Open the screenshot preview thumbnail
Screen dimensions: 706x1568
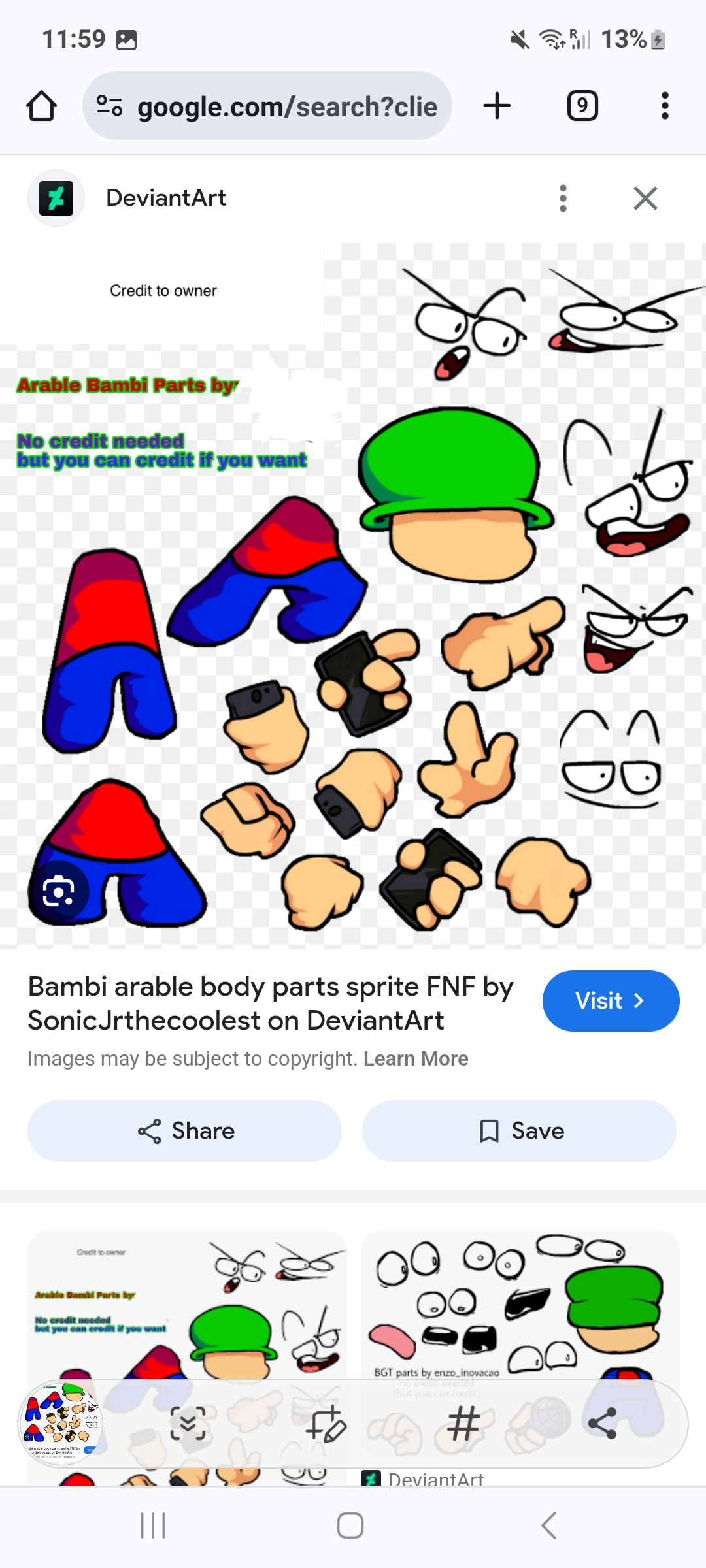point(61,1424)
